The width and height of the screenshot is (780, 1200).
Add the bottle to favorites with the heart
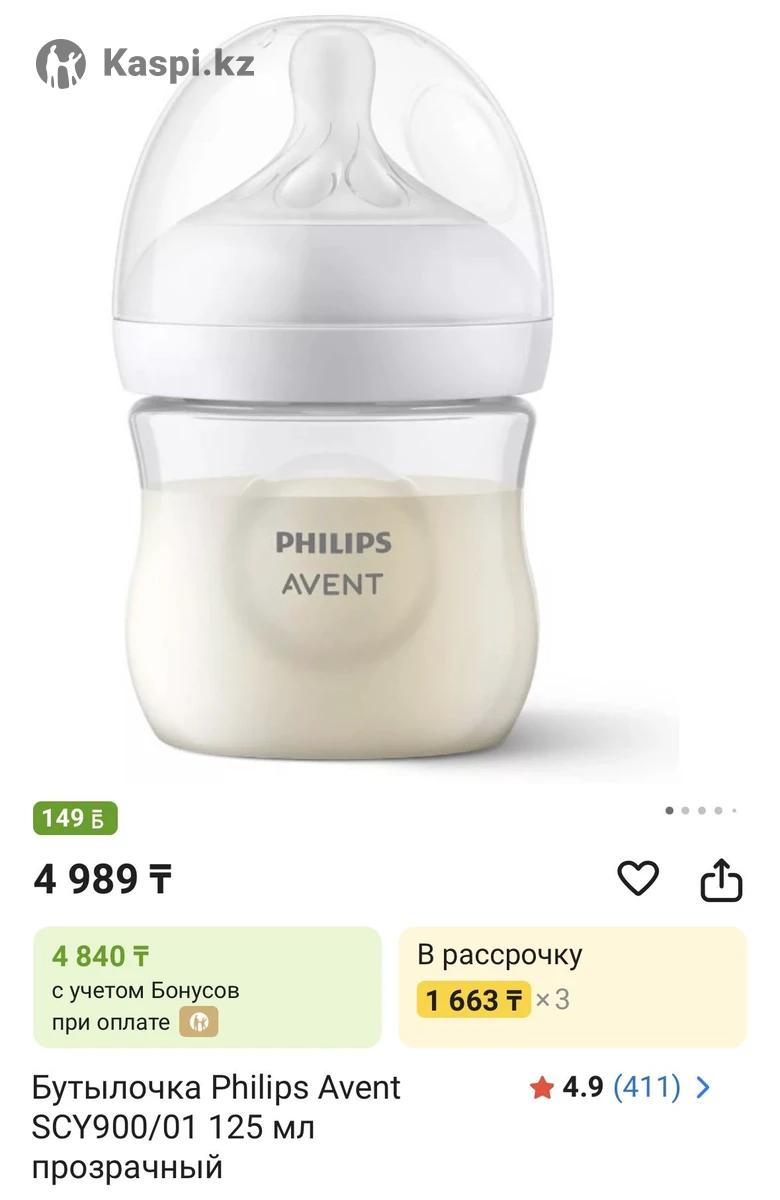(x=637, y=878)
